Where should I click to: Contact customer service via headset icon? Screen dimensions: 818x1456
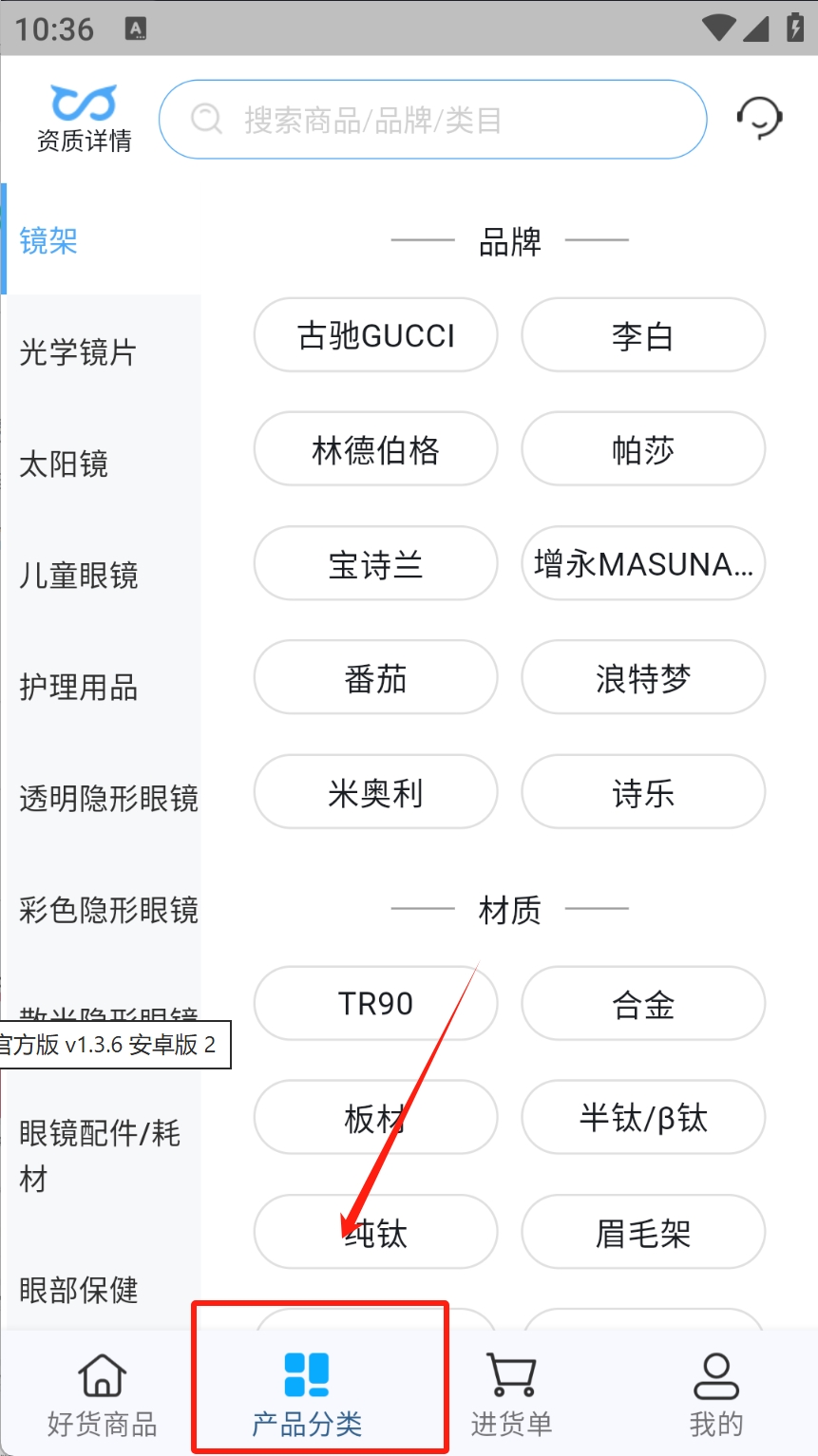(759, 119)
